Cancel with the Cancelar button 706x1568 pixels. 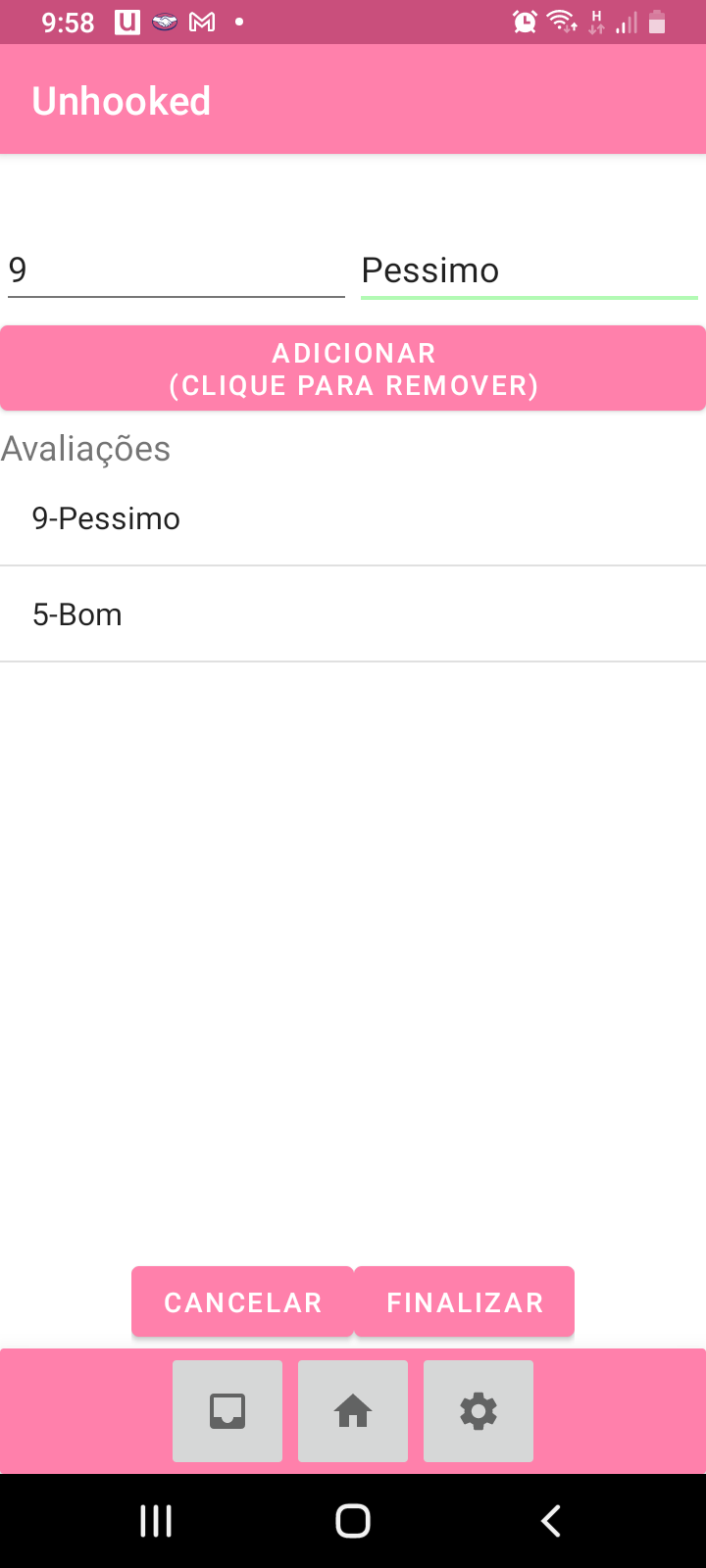[x=242, y=1302]
